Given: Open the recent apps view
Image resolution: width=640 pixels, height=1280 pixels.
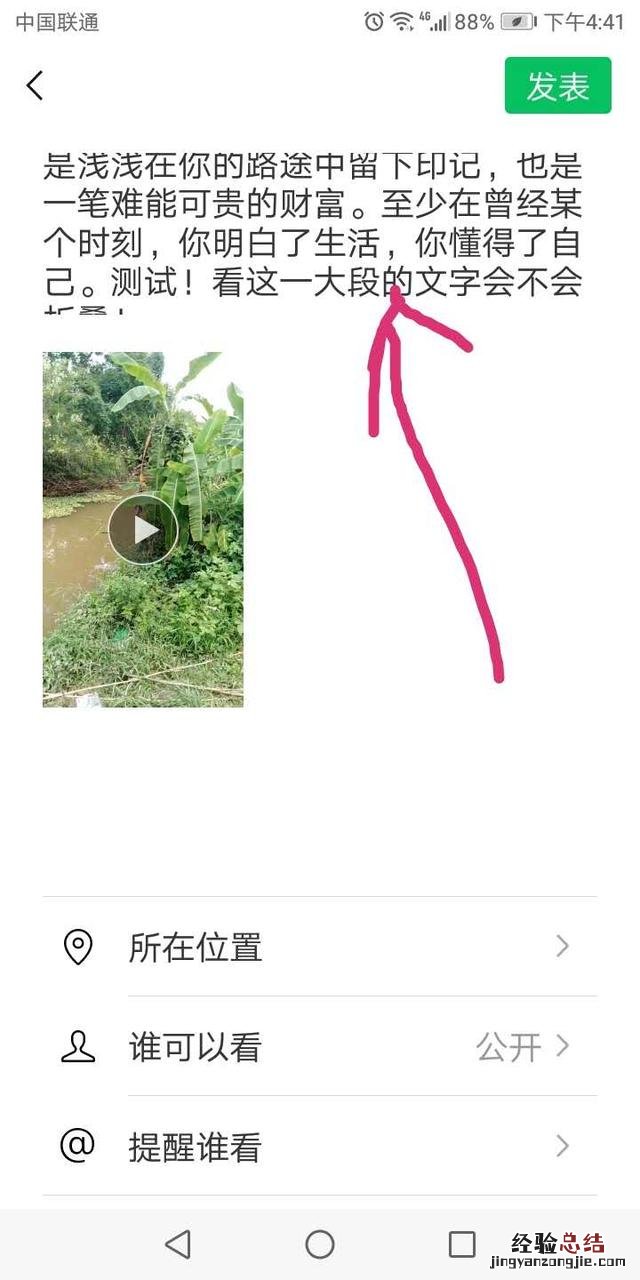Looking at the screenshot, I should [x=461, y=1244].
